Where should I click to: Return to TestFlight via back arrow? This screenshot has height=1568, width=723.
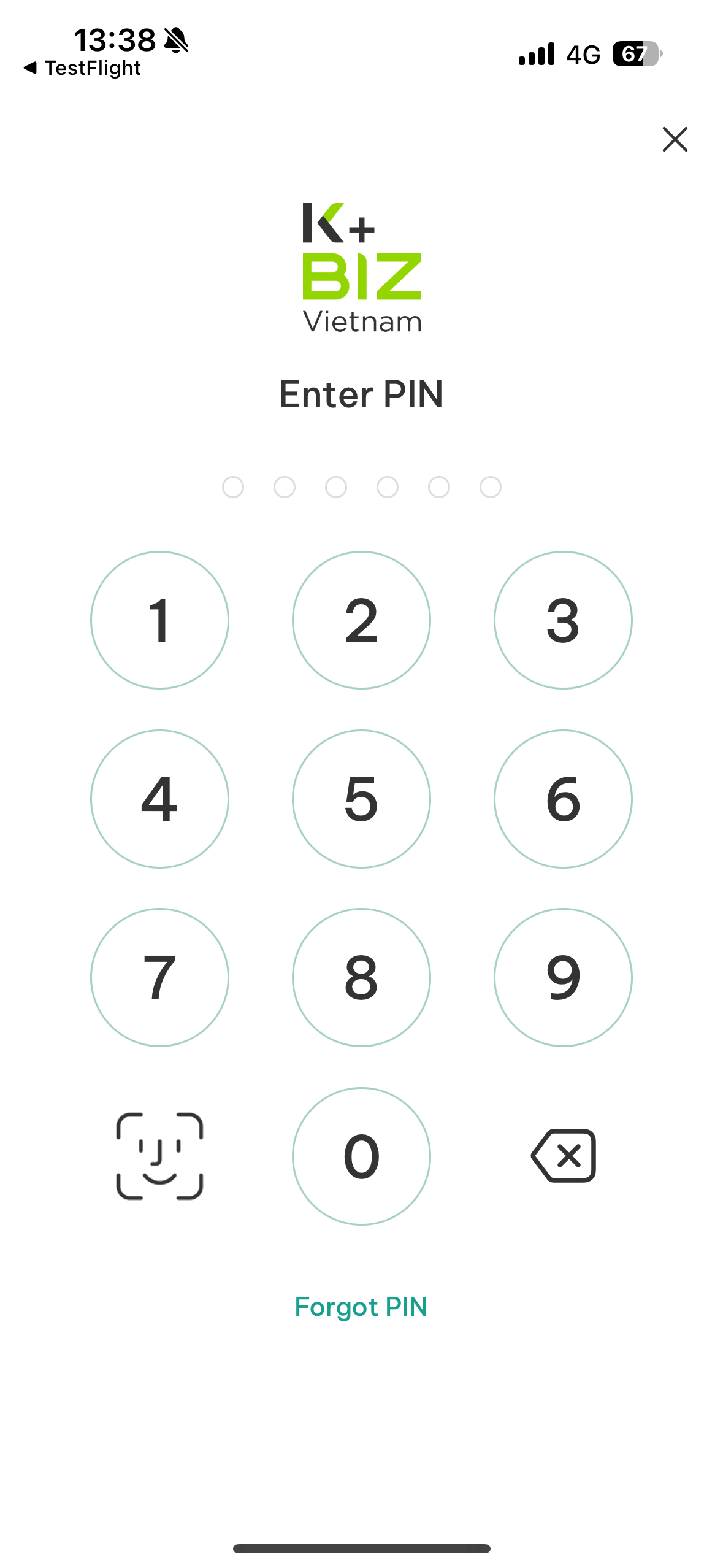click(82, 68)
